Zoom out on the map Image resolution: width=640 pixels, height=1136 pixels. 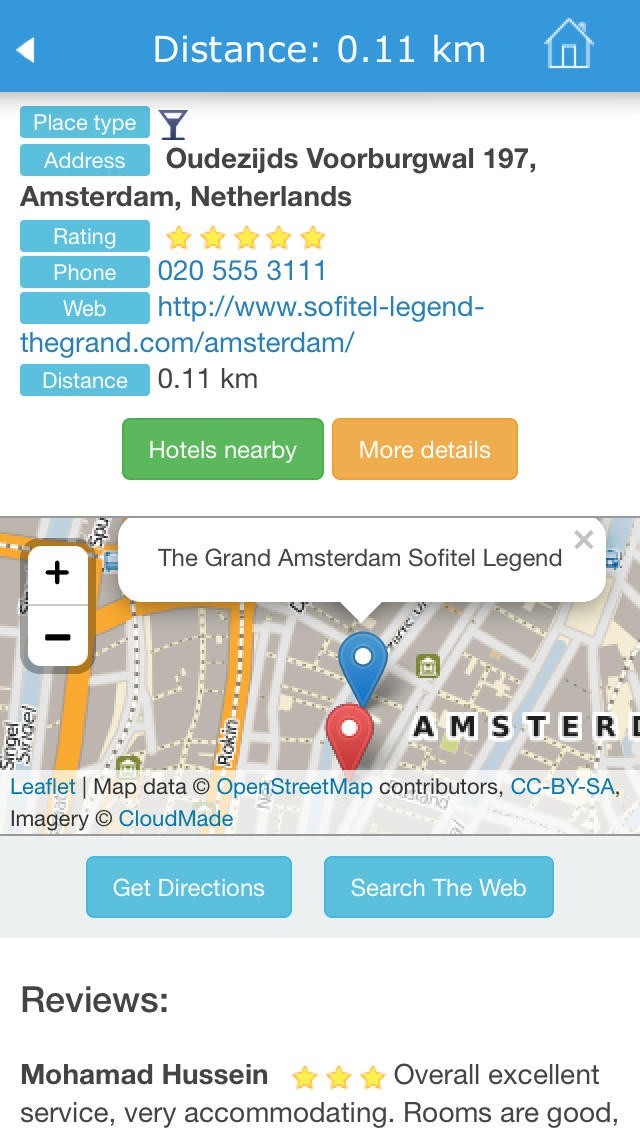pos(58,637)
